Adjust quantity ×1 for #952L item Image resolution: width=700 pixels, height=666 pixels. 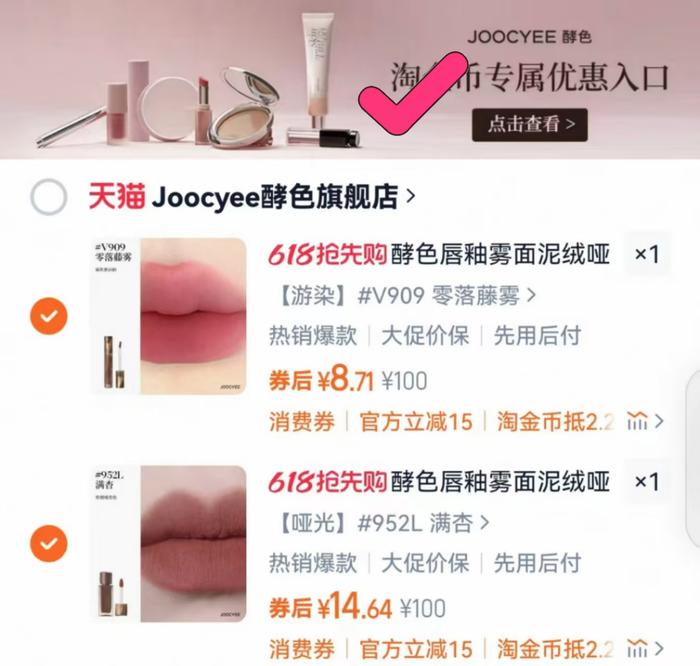[x=647, y=482]
